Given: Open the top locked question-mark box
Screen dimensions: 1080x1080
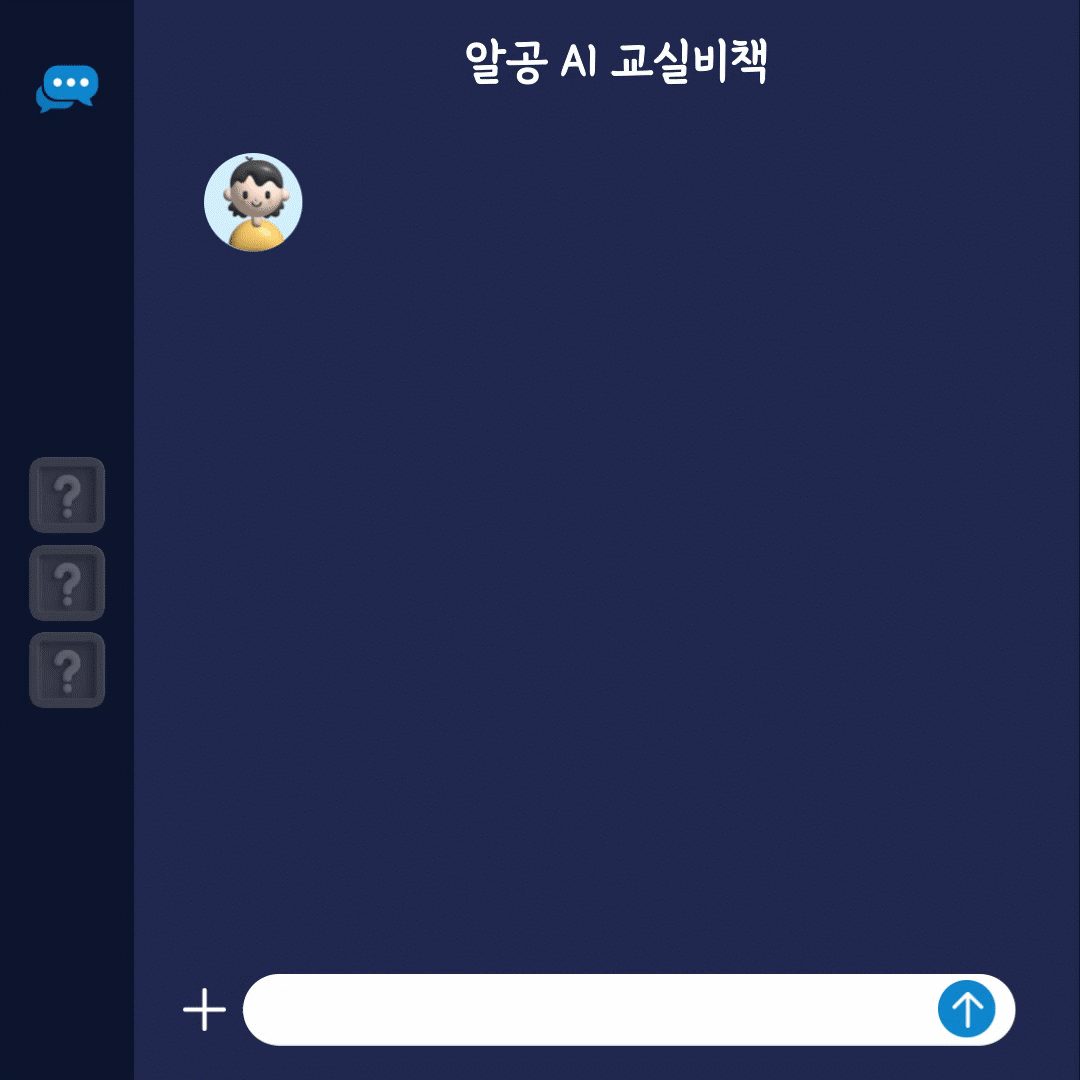Looking at the screenshot, I should [x=67, y=495].
